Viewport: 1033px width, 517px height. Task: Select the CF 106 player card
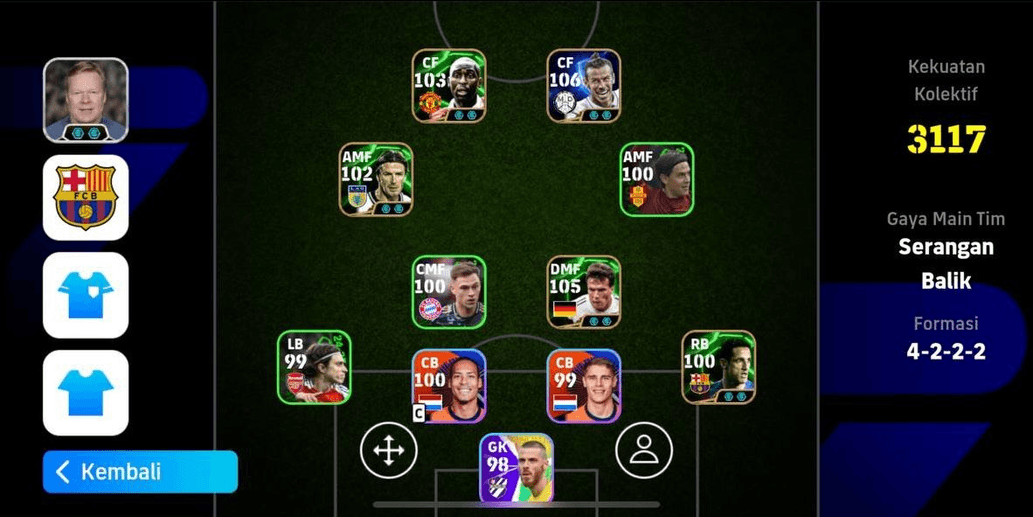pyautogui.click(x=584, y=86)
